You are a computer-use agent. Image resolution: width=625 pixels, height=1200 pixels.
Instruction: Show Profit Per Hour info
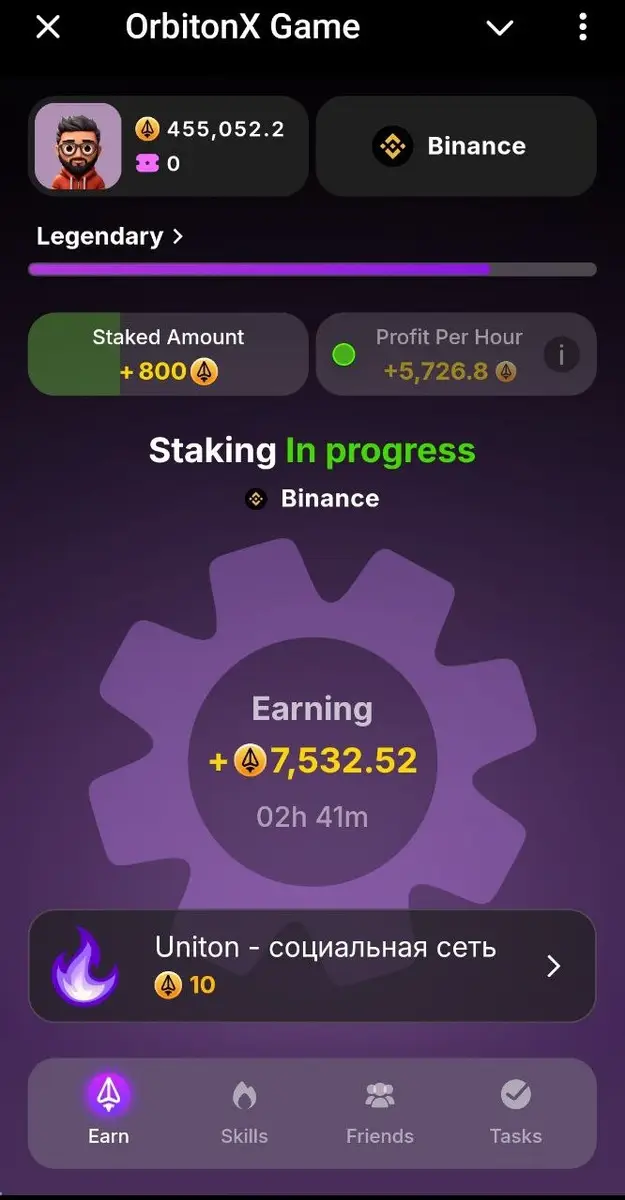562,354
